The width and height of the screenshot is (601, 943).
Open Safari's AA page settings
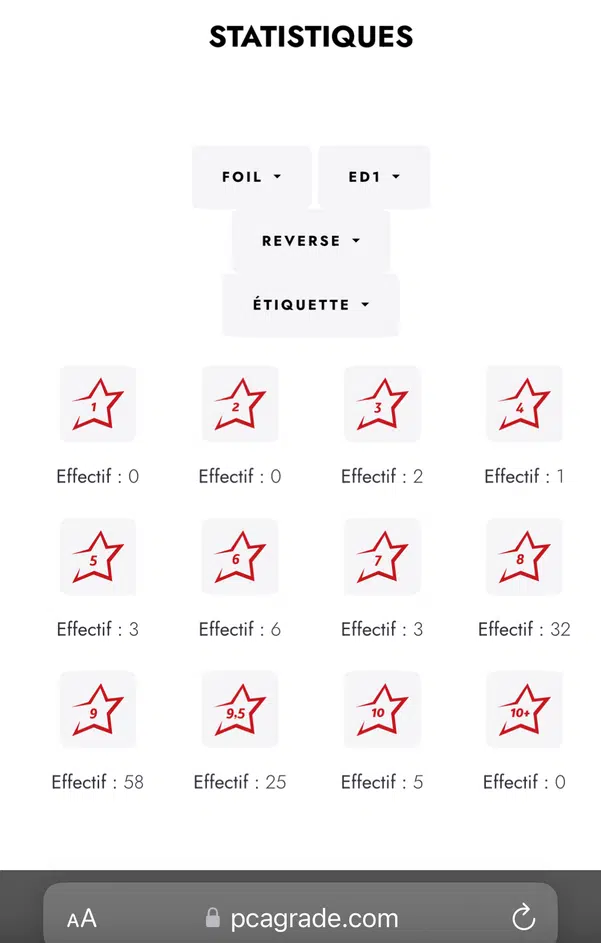82,918
